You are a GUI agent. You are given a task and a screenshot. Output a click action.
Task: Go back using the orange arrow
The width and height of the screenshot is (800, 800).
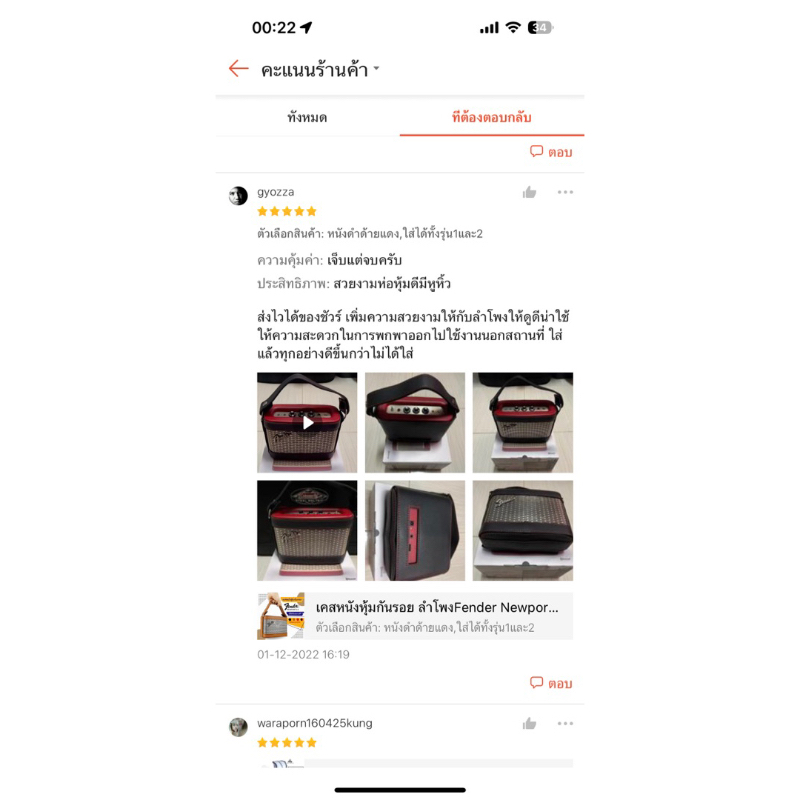point(238,68)
